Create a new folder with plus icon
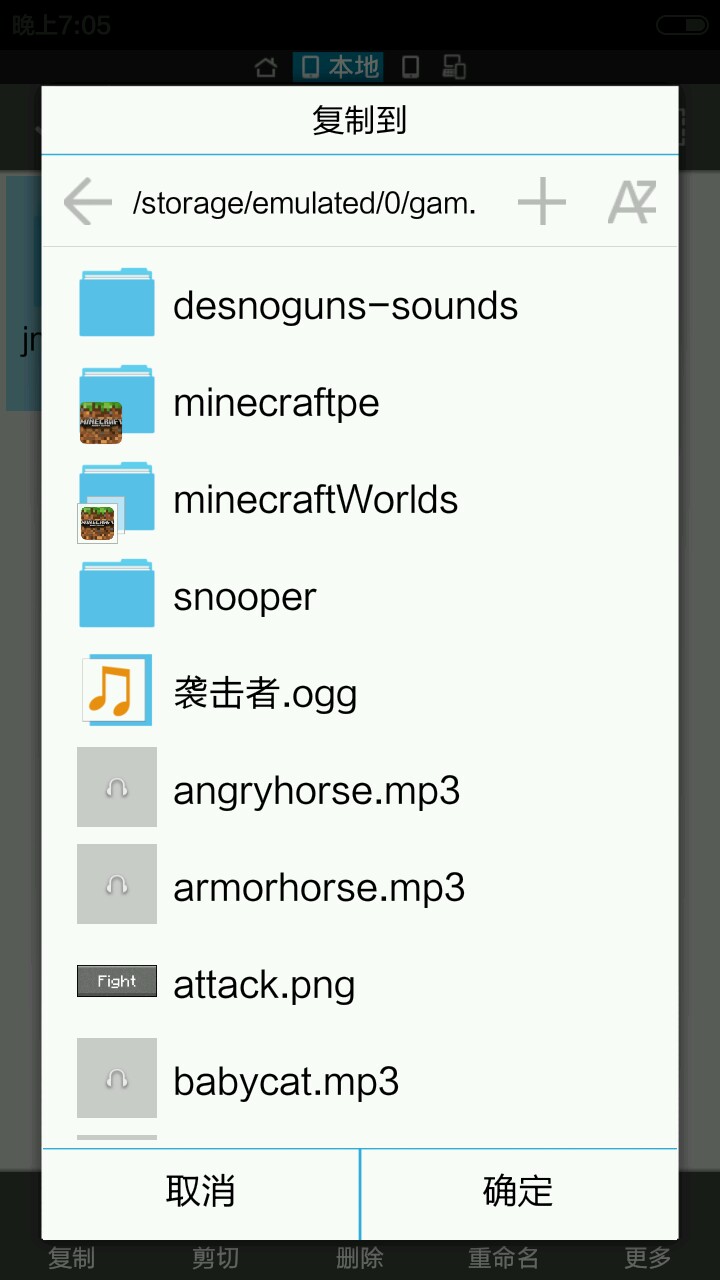Viewport: 720px width, 1280px height. point(542,203)
